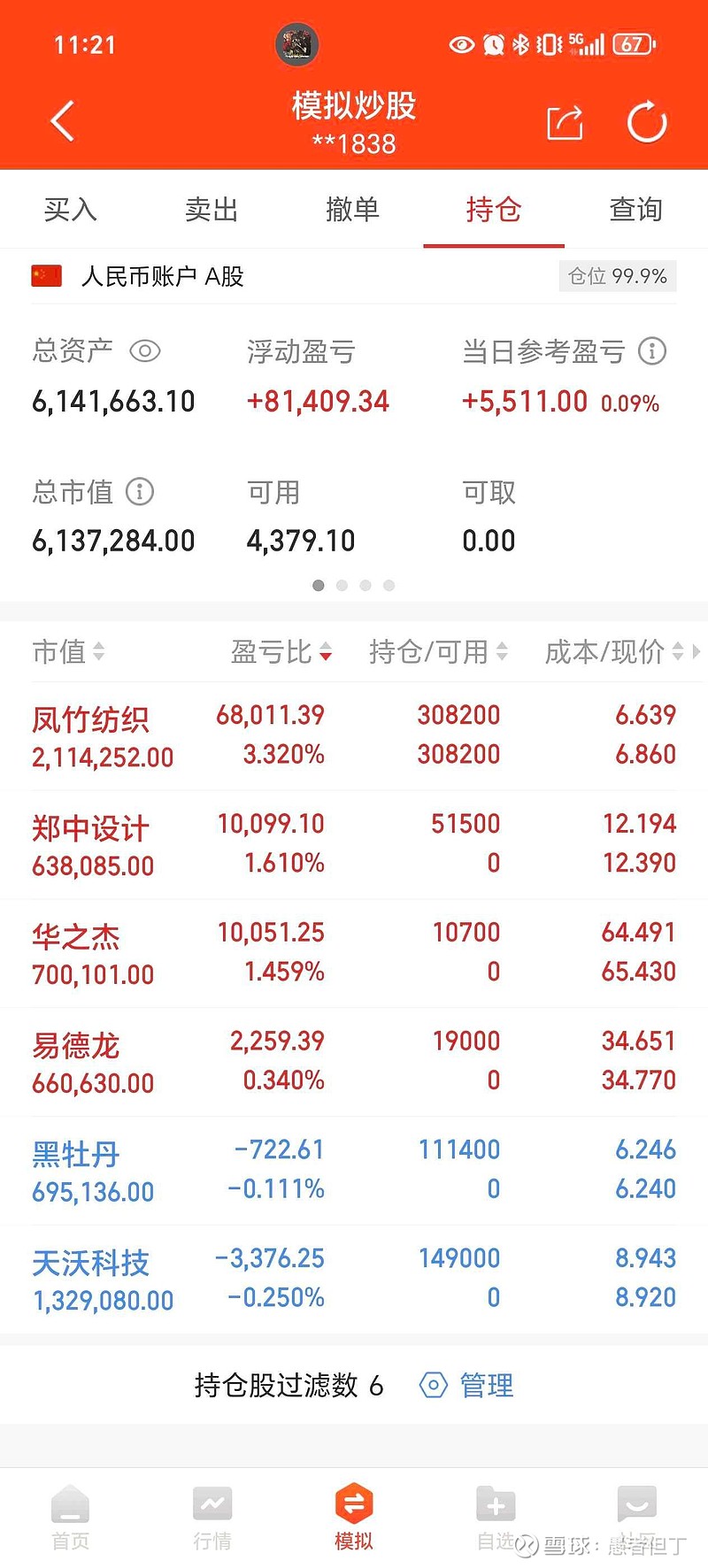This screenshot has height=1568, width=708.
Task: Open the 凤竹纺织 holding row
Action: (x=354, y=736)
